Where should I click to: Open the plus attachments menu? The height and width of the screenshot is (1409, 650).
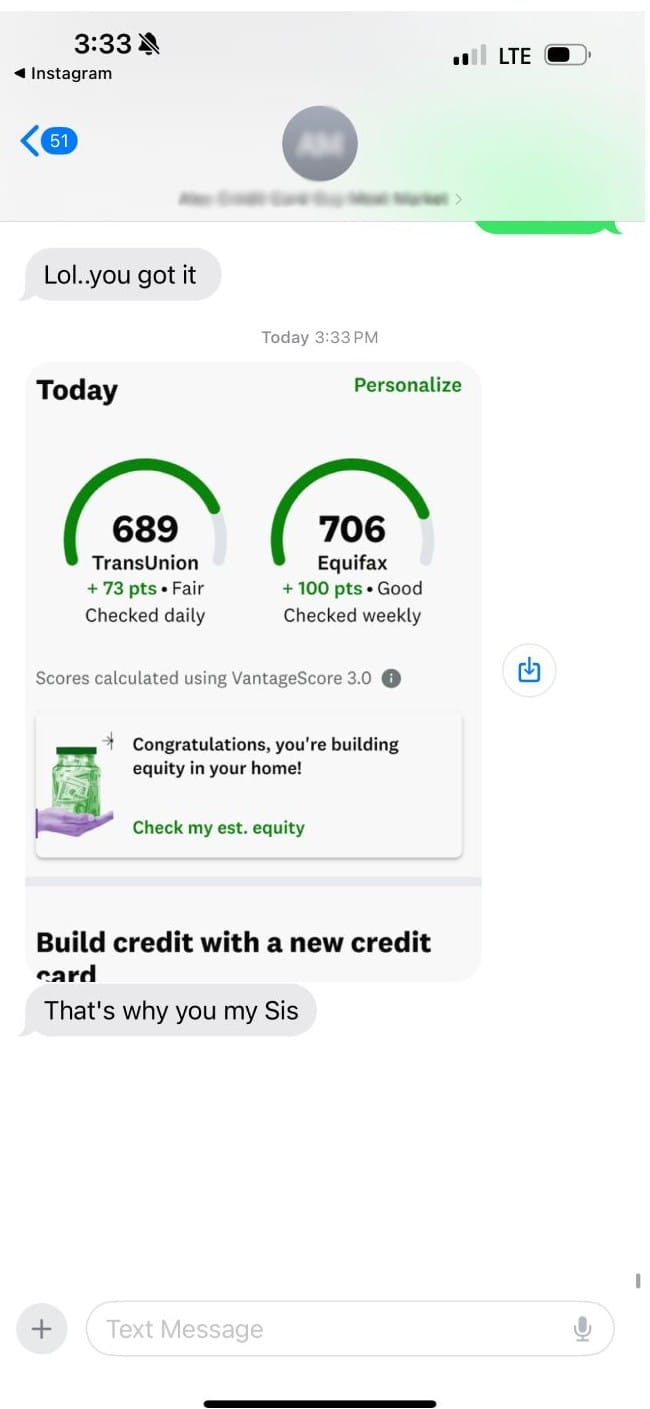42,1329
